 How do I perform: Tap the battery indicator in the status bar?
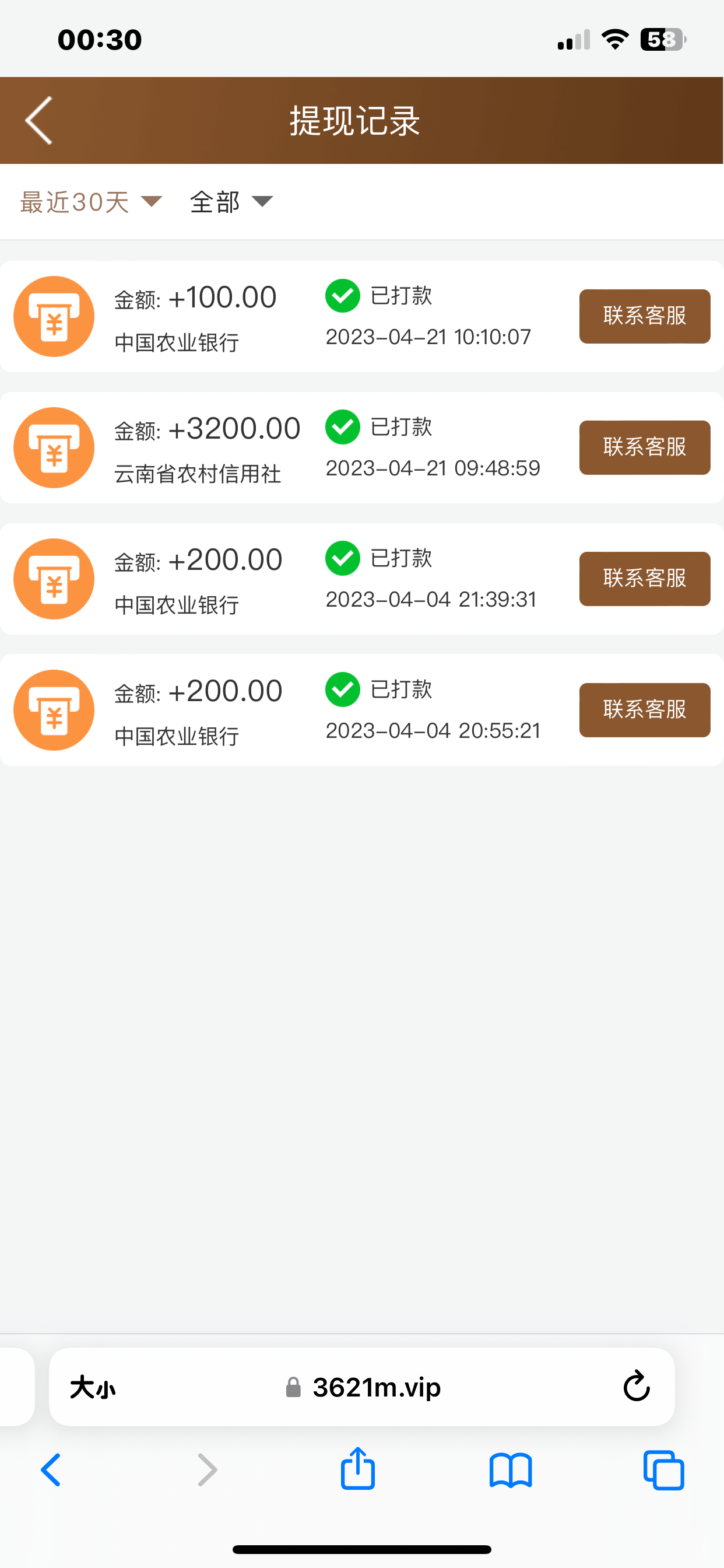click(x=661, y=38)
